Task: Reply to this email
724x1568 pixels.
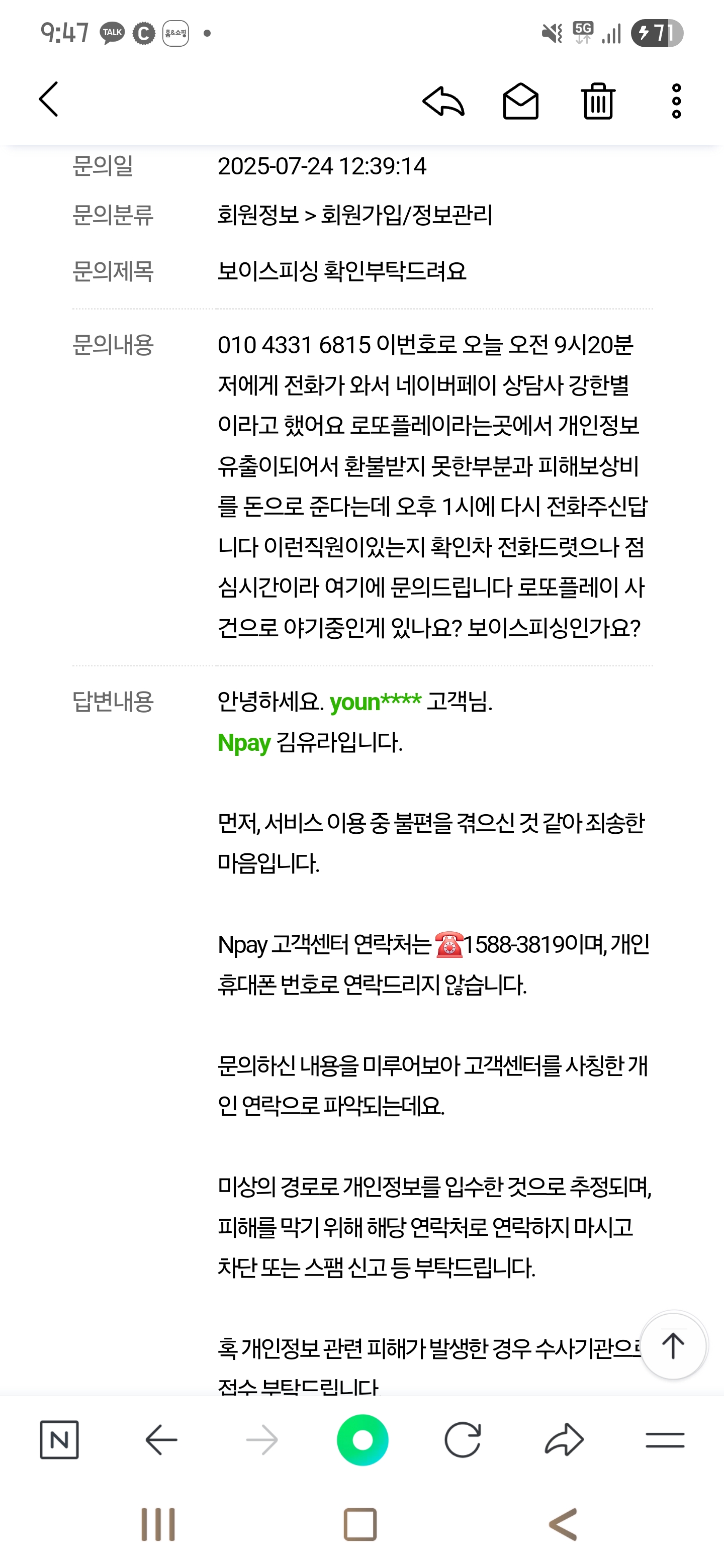Action: [443, 101]
